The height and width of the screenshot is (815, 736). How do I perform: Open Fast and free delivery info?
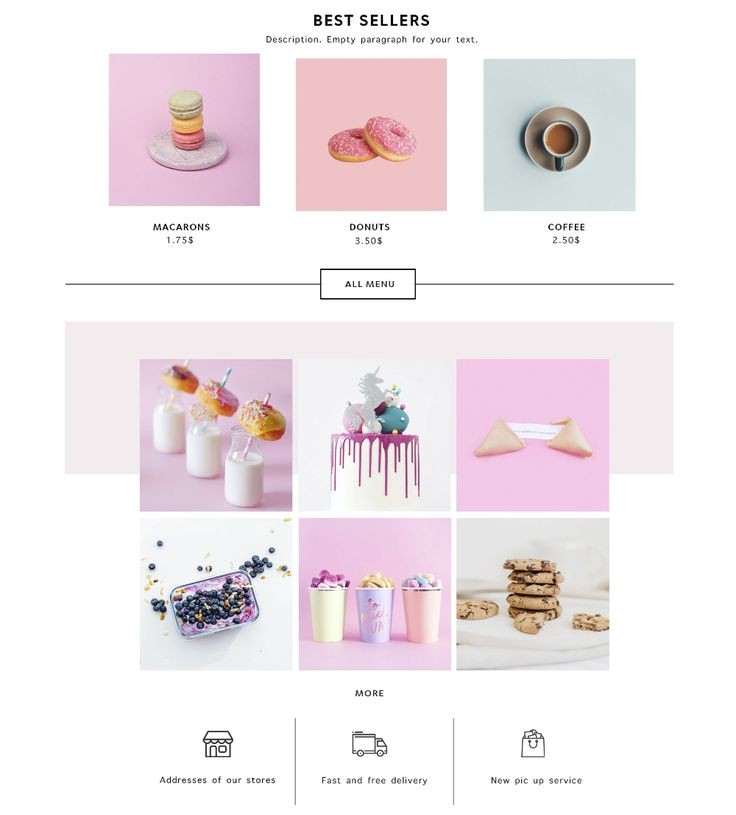[x=374, y=760]
